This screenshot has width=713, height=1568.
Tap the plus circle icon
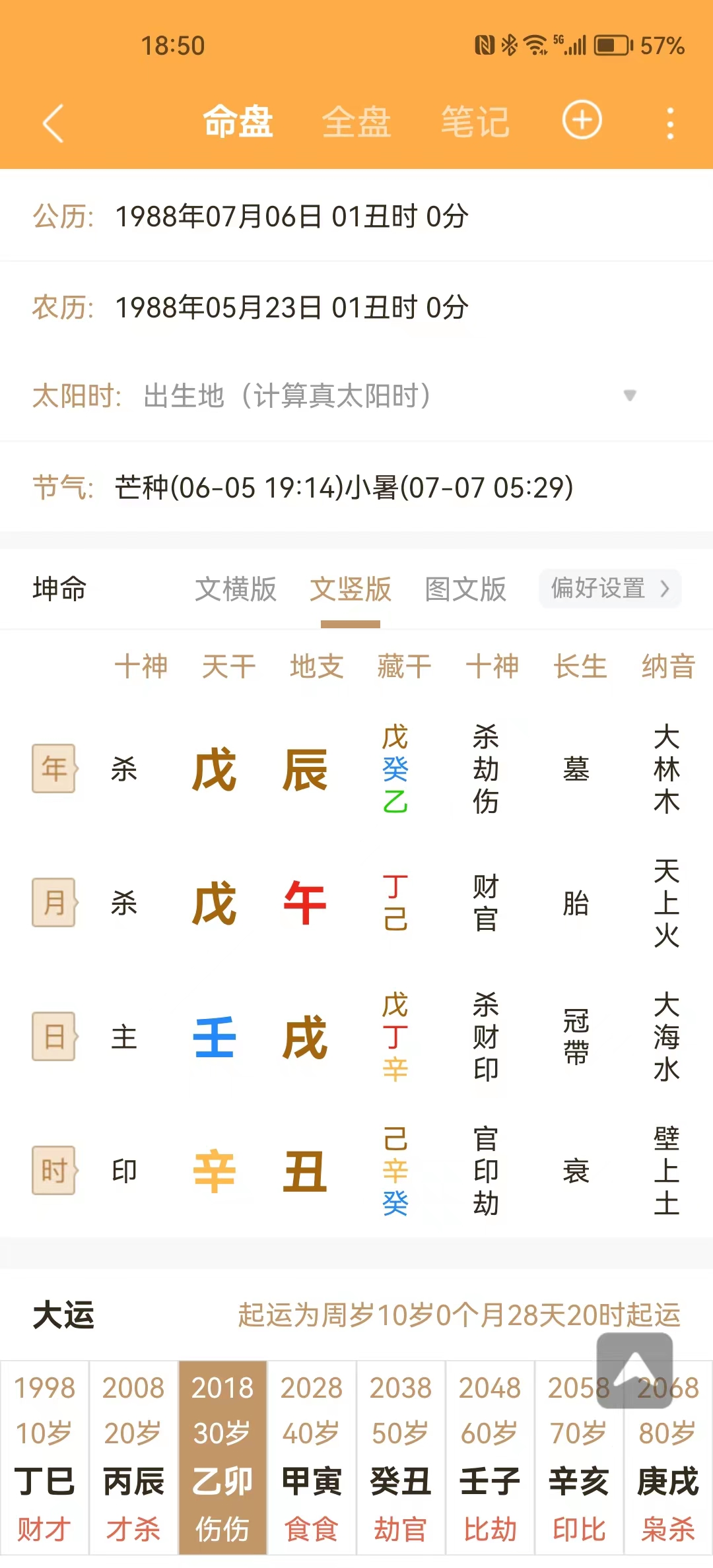coord(582,121)
